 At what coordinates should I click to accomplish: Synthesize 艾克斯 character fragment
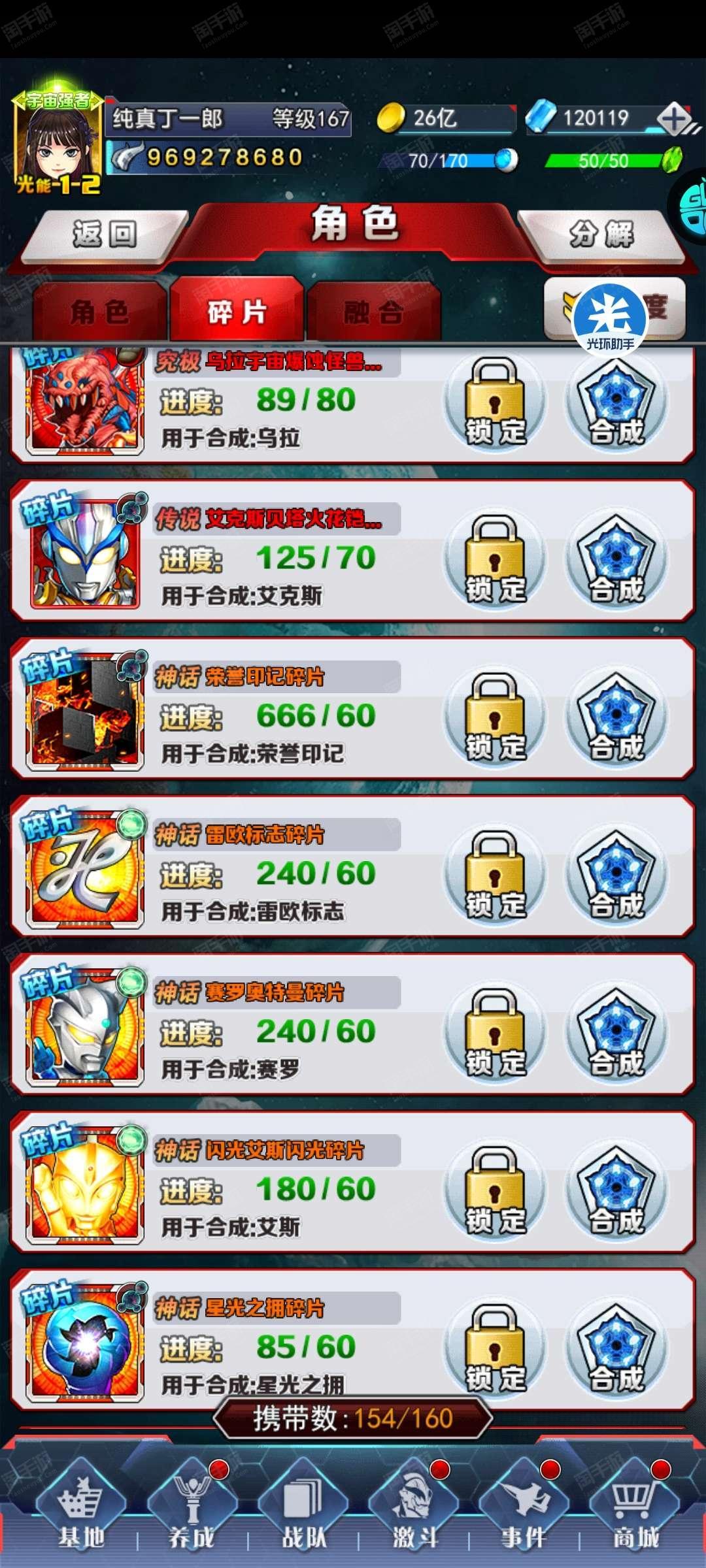point(616,559)
